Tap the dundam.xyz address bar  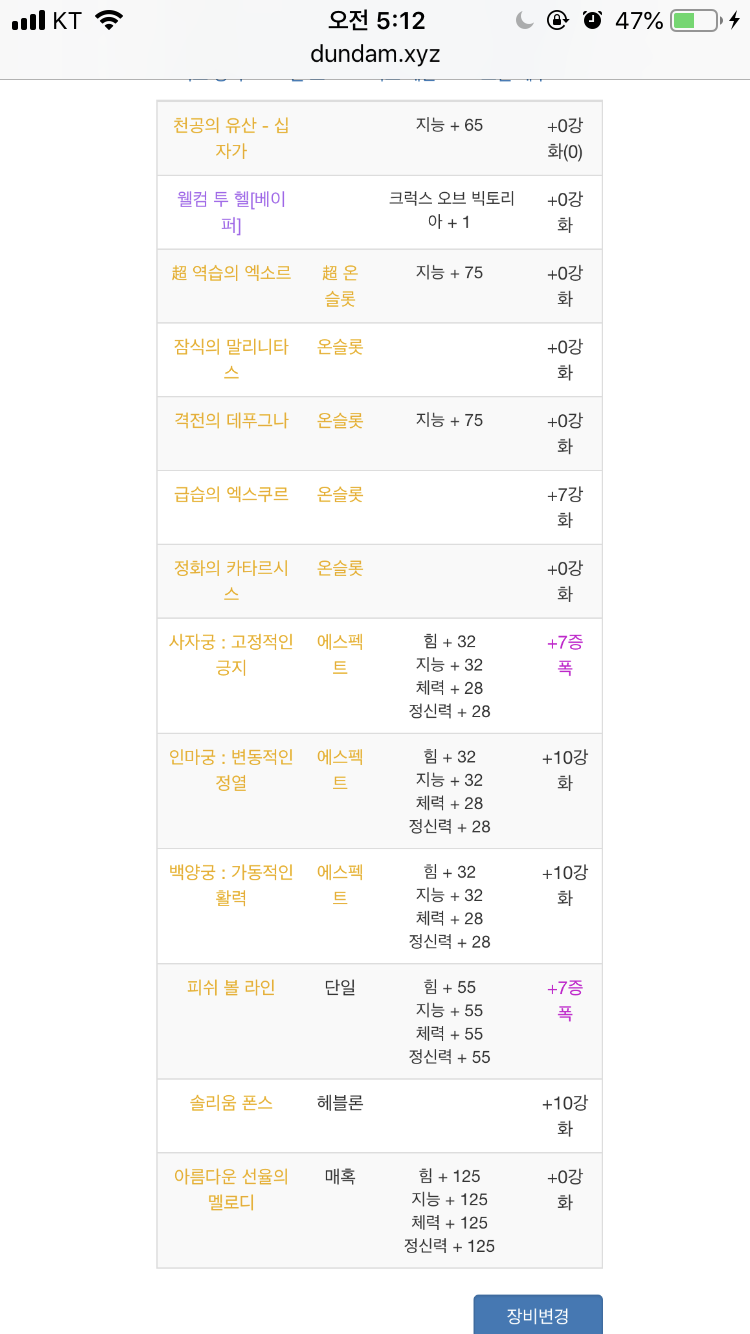click(375, 54)
